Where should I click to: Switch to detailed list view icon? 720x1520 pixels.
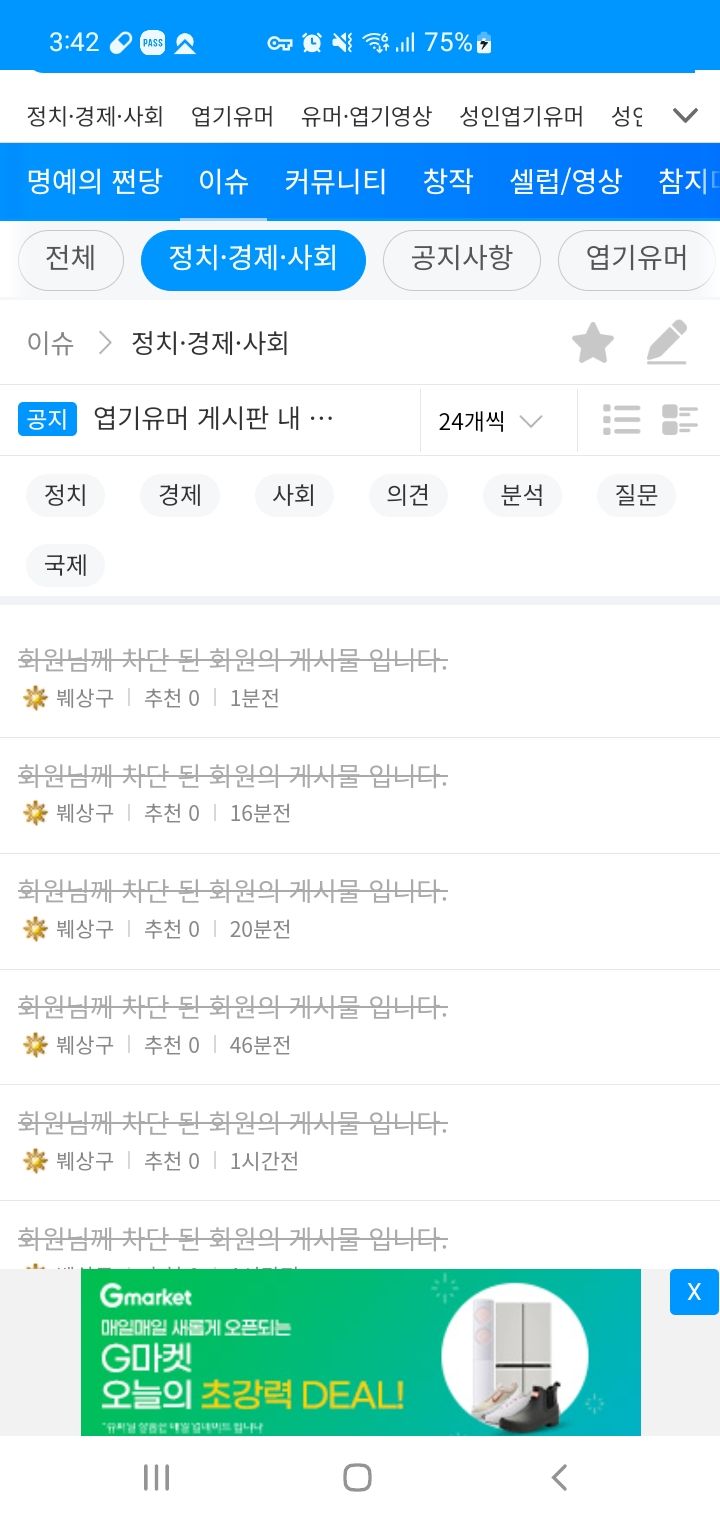point(680,420)
